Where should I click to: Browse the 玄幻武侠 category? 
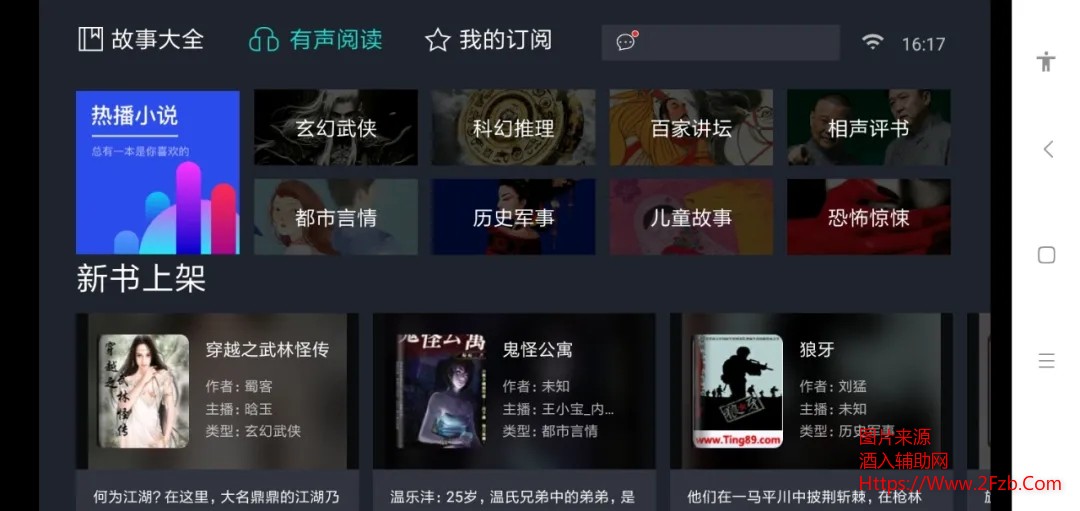tap(335, 128)
